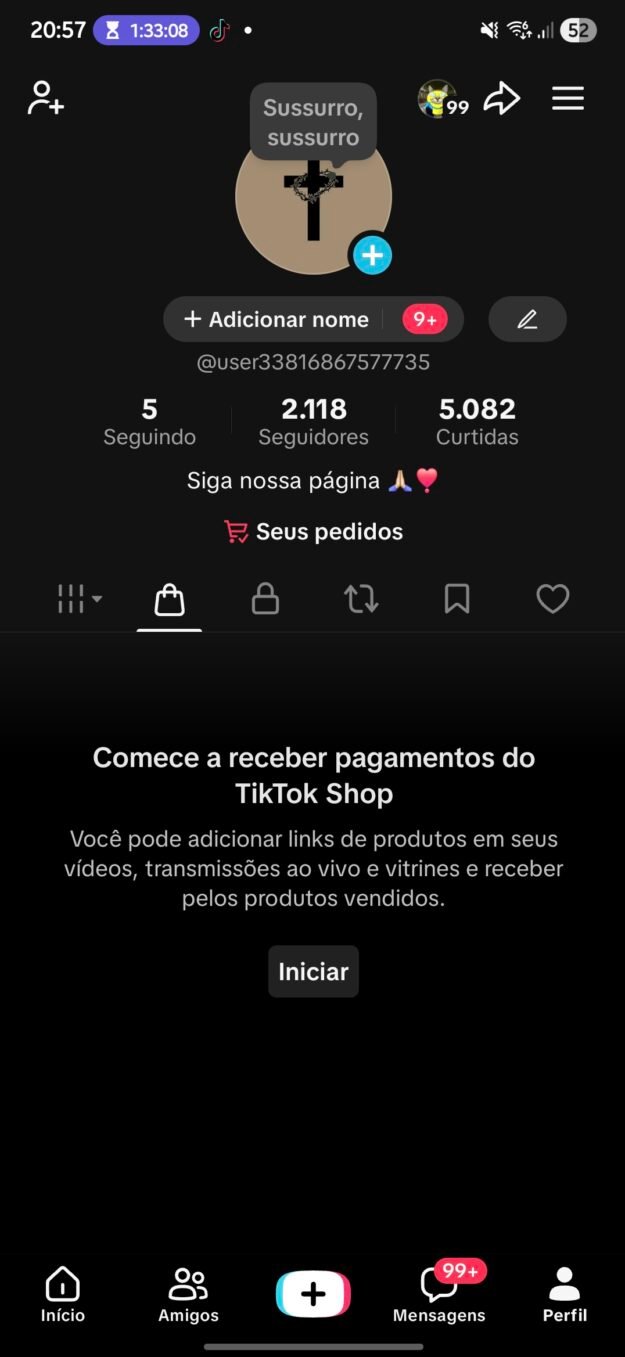The height and width of the screenshot is (1357, 625).
Task: Show the liked videos heart tab
Action: (x=552, y=599)
